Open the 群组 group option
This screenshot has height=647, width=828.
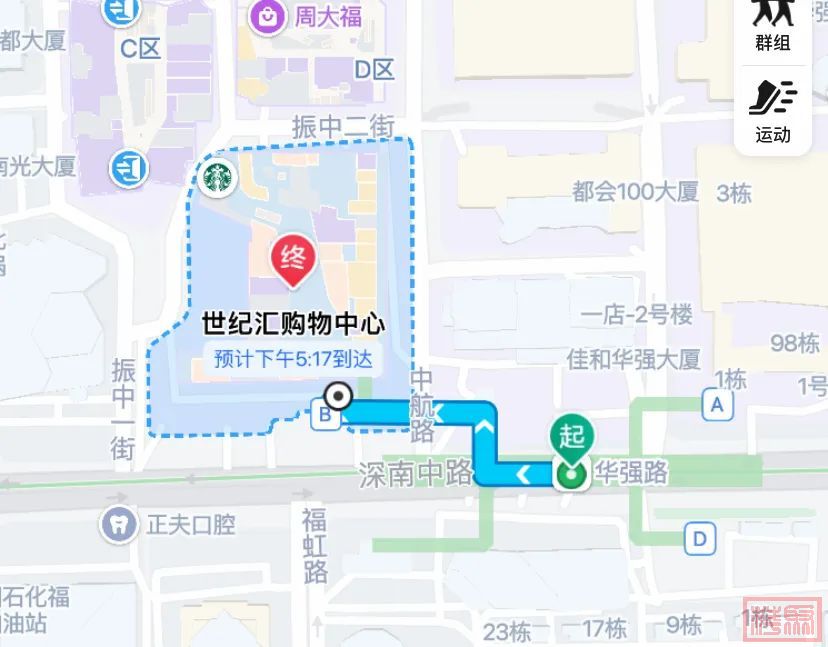(x=772, y=23)
